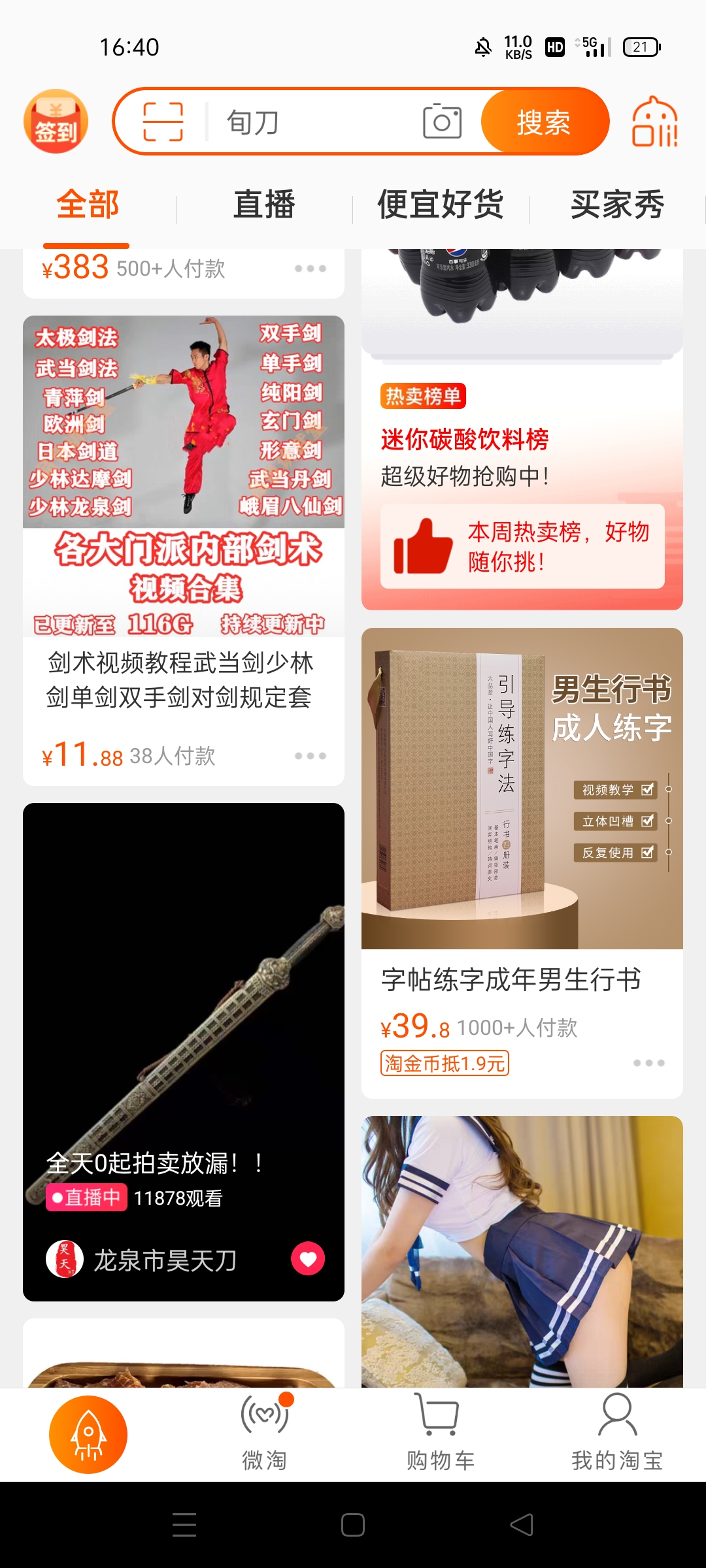Open camera image search
This screenshot has width=706, height=1568.
coord(442,122)
